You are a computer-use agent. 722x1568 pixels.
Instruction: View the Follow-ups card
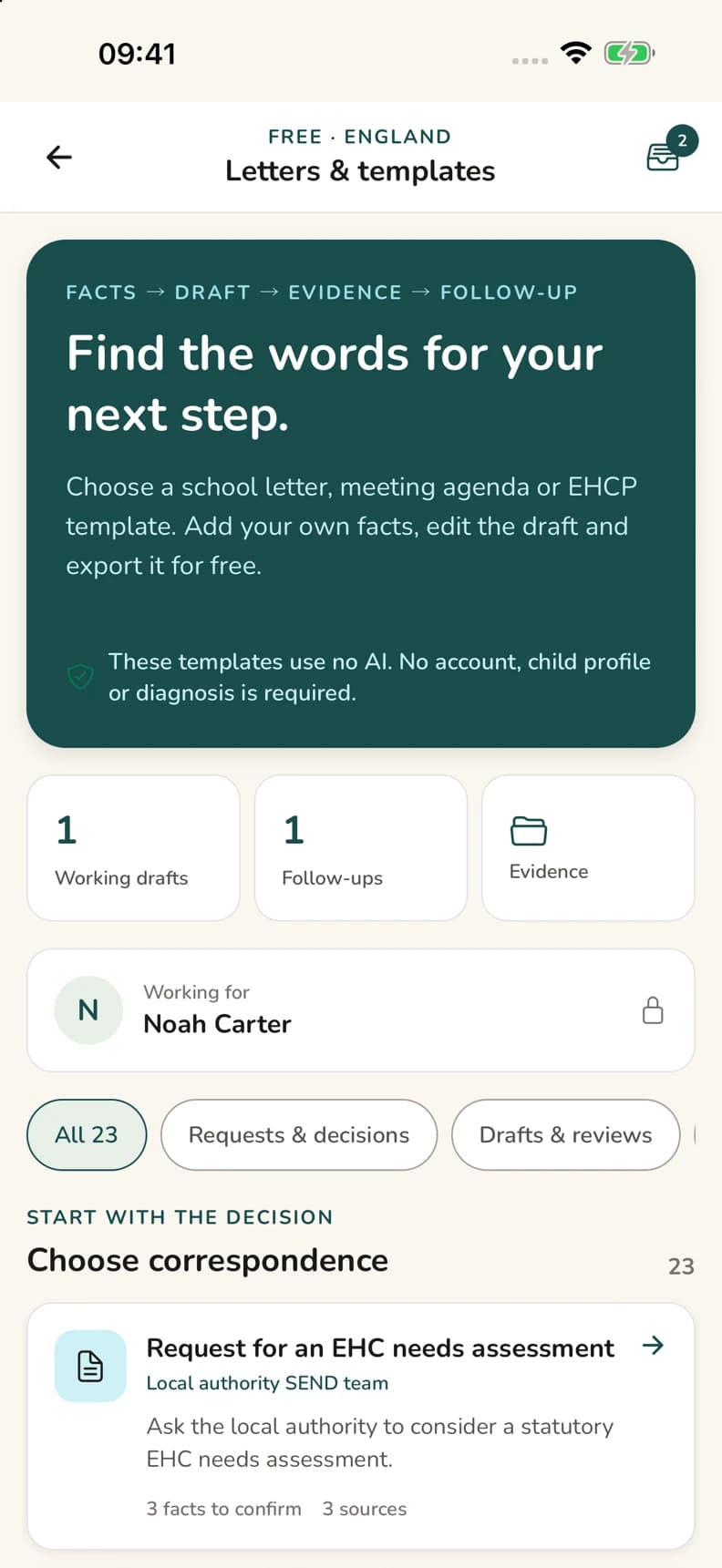[x=361, y=848]
